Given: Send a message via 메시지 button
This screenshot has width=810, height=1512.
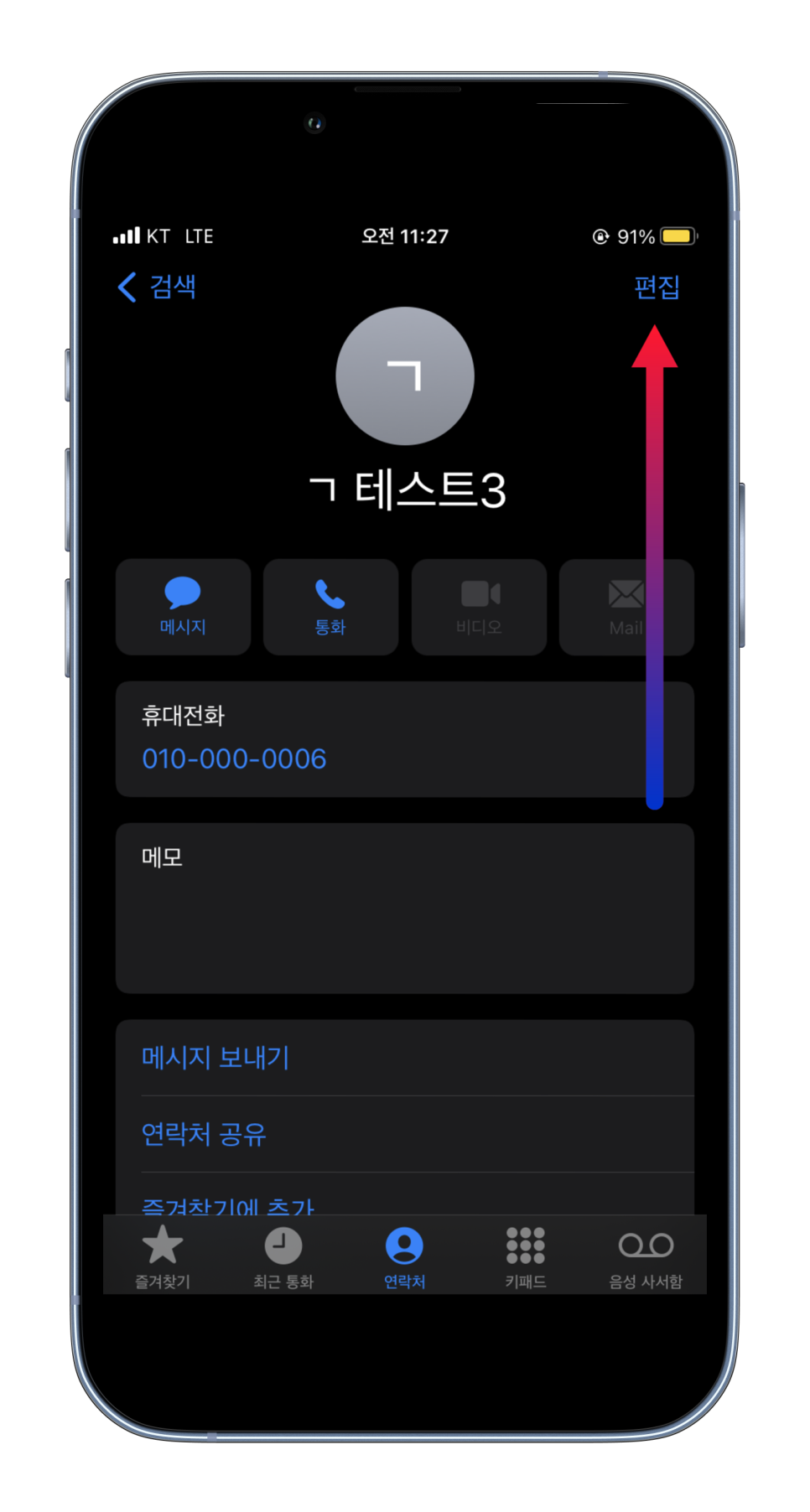Looking at the screenshot, I should [183, 607].
